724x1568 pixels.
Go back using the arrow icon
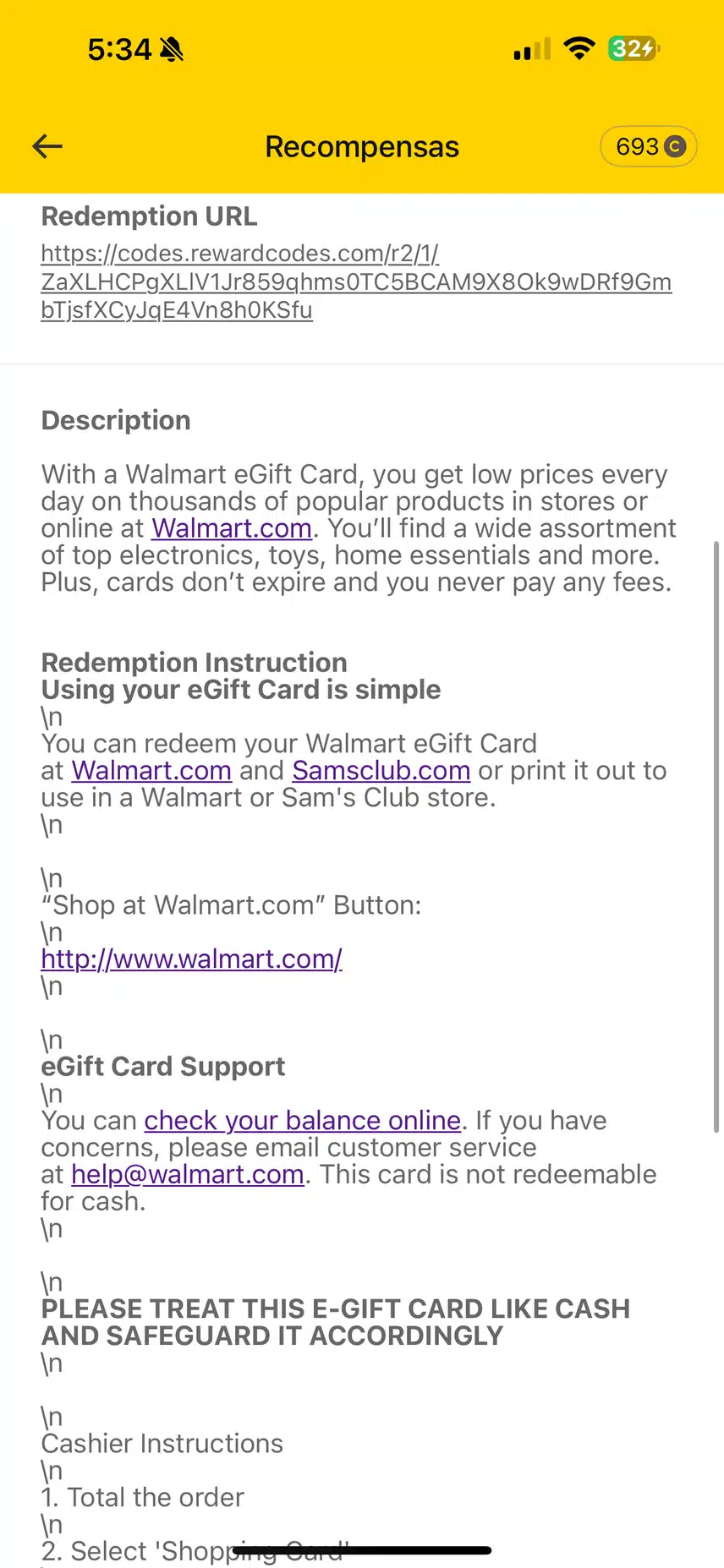pos(47,146)
